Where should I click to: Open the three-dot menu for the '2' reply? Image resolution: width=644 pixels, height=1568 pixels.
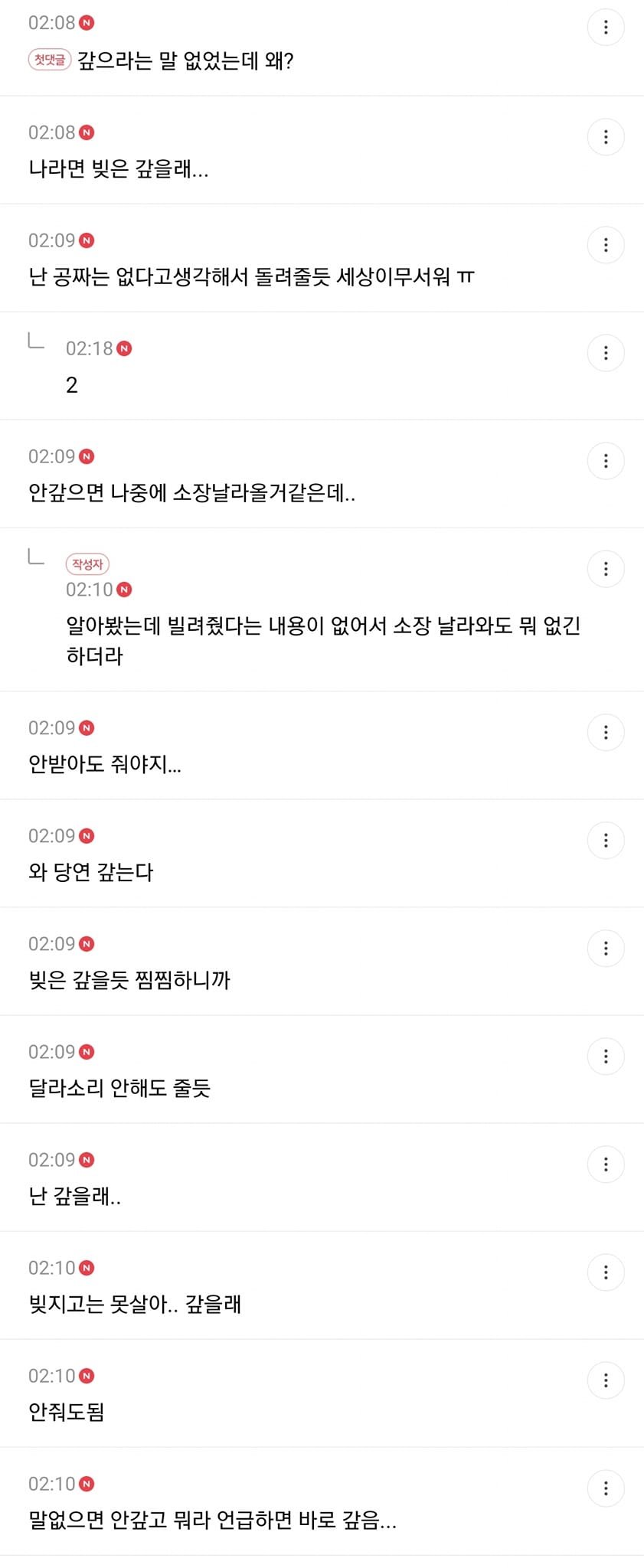[x=606, y=353]
